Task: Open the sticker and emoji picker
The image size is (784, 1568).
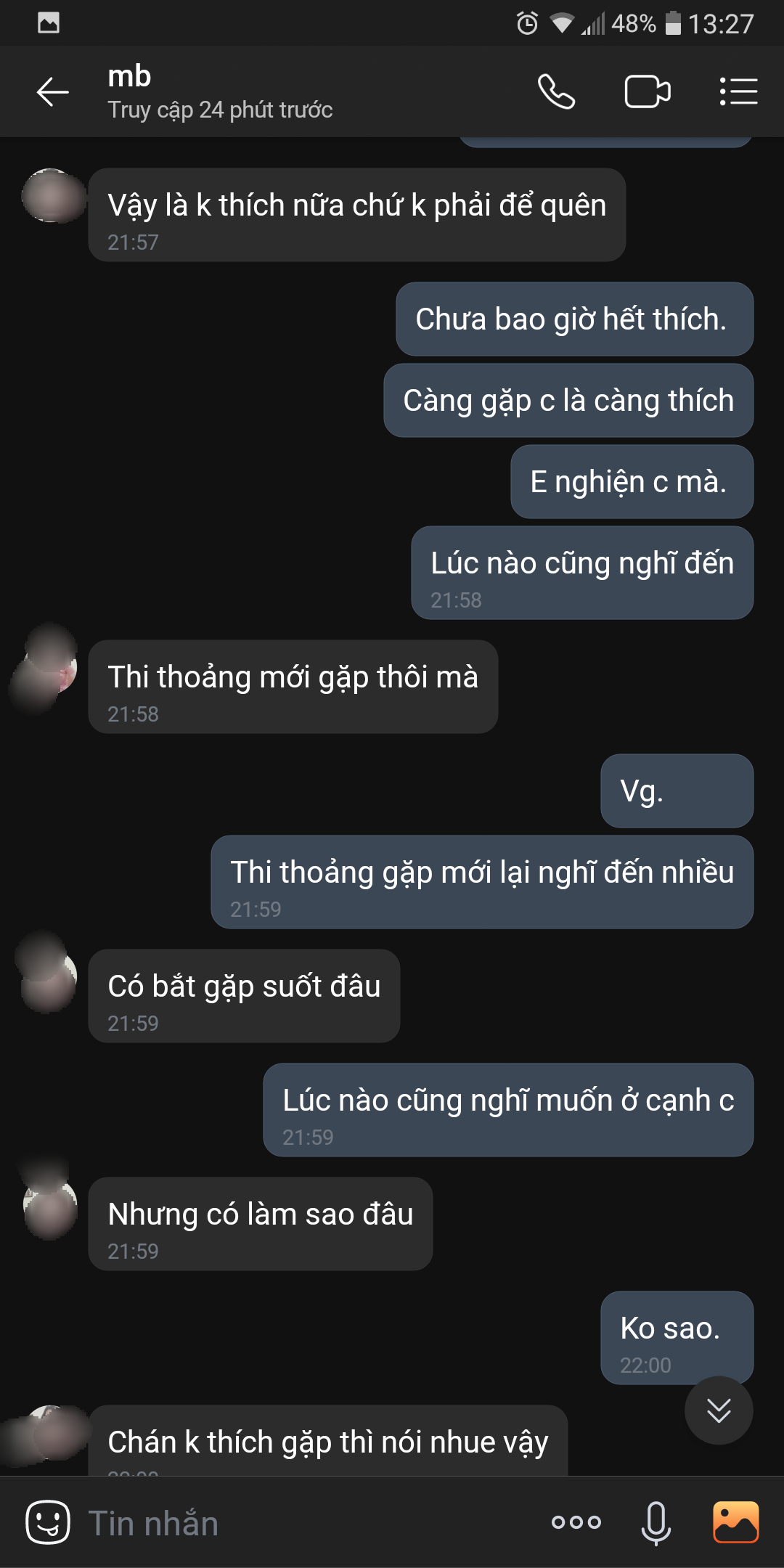Action: pos(48,1522)
